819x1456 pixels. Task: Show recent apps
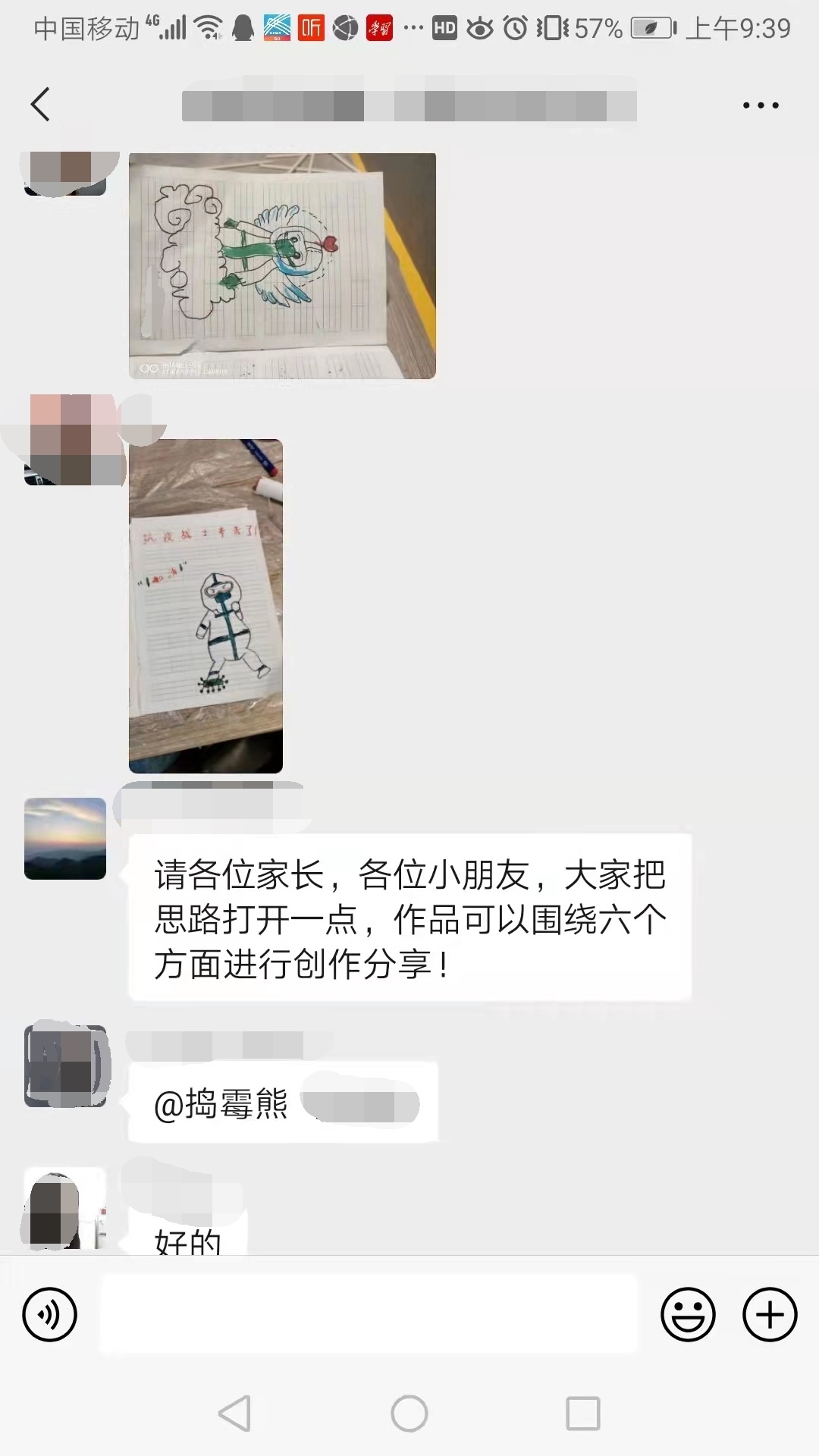click(x=583, y=1414)
